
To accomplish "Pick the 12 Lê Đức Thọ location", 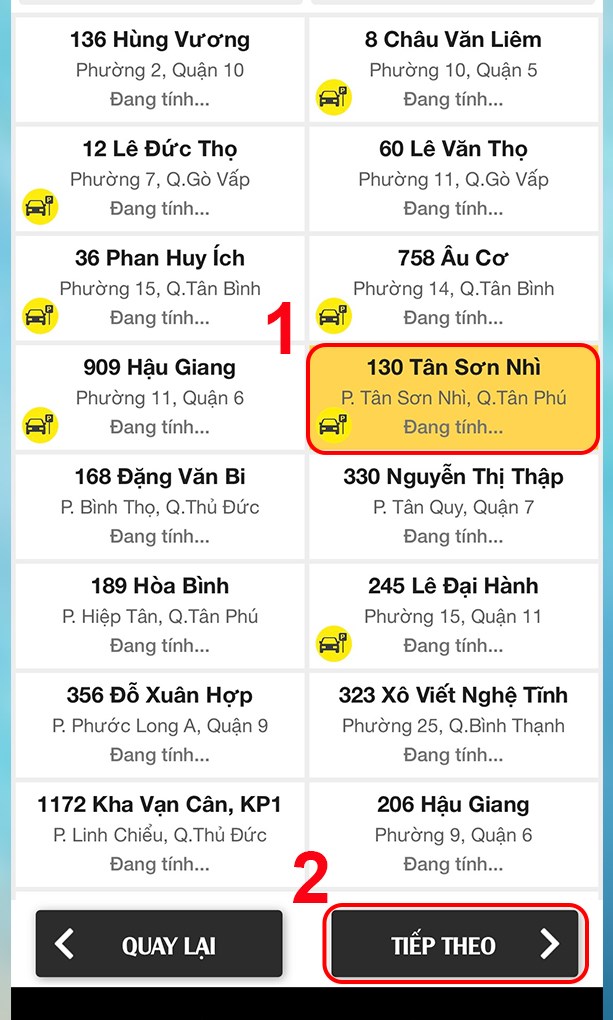I will [160, 178].
